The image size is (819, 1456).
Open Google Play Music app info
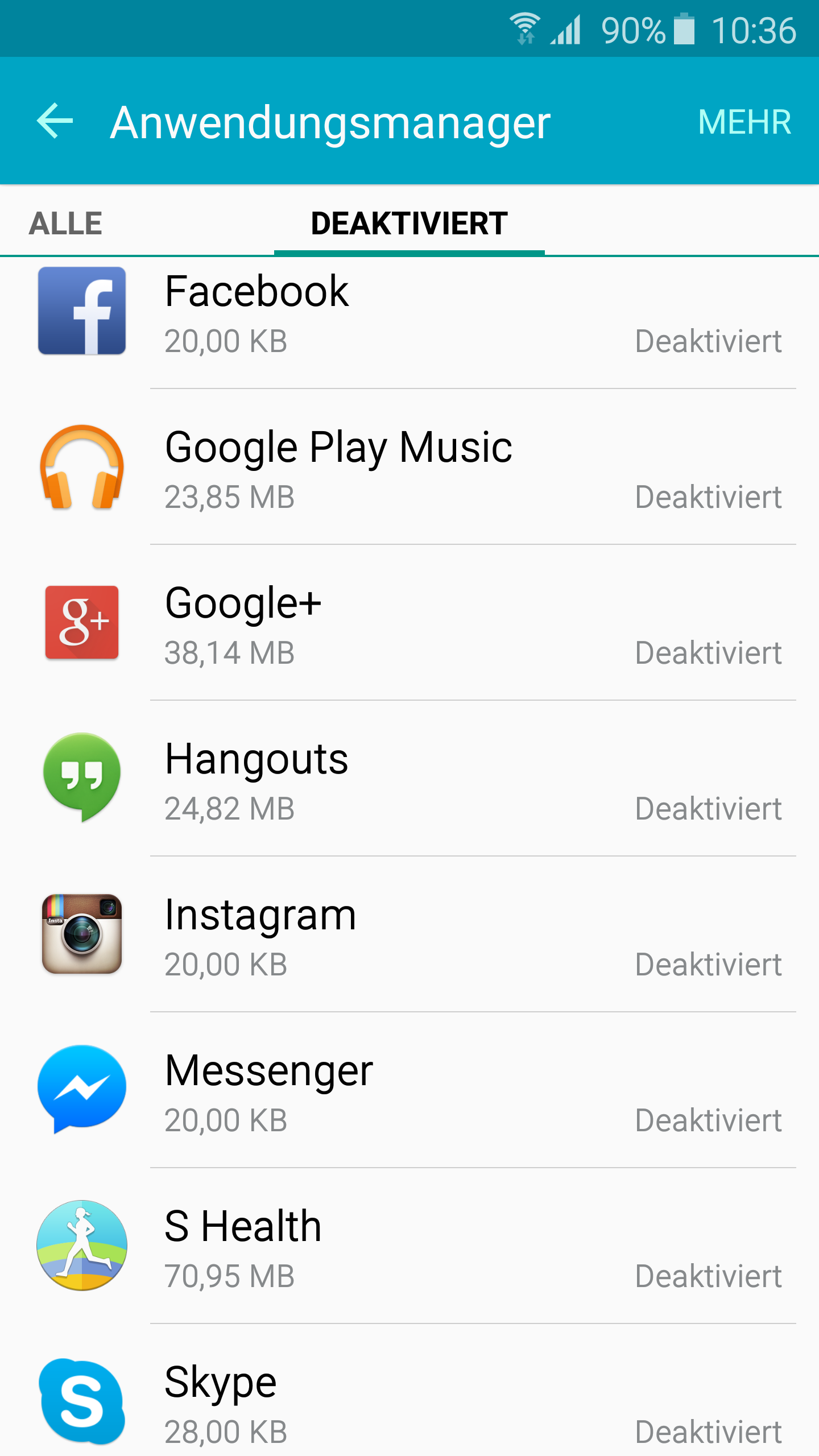tap(409, 467)
